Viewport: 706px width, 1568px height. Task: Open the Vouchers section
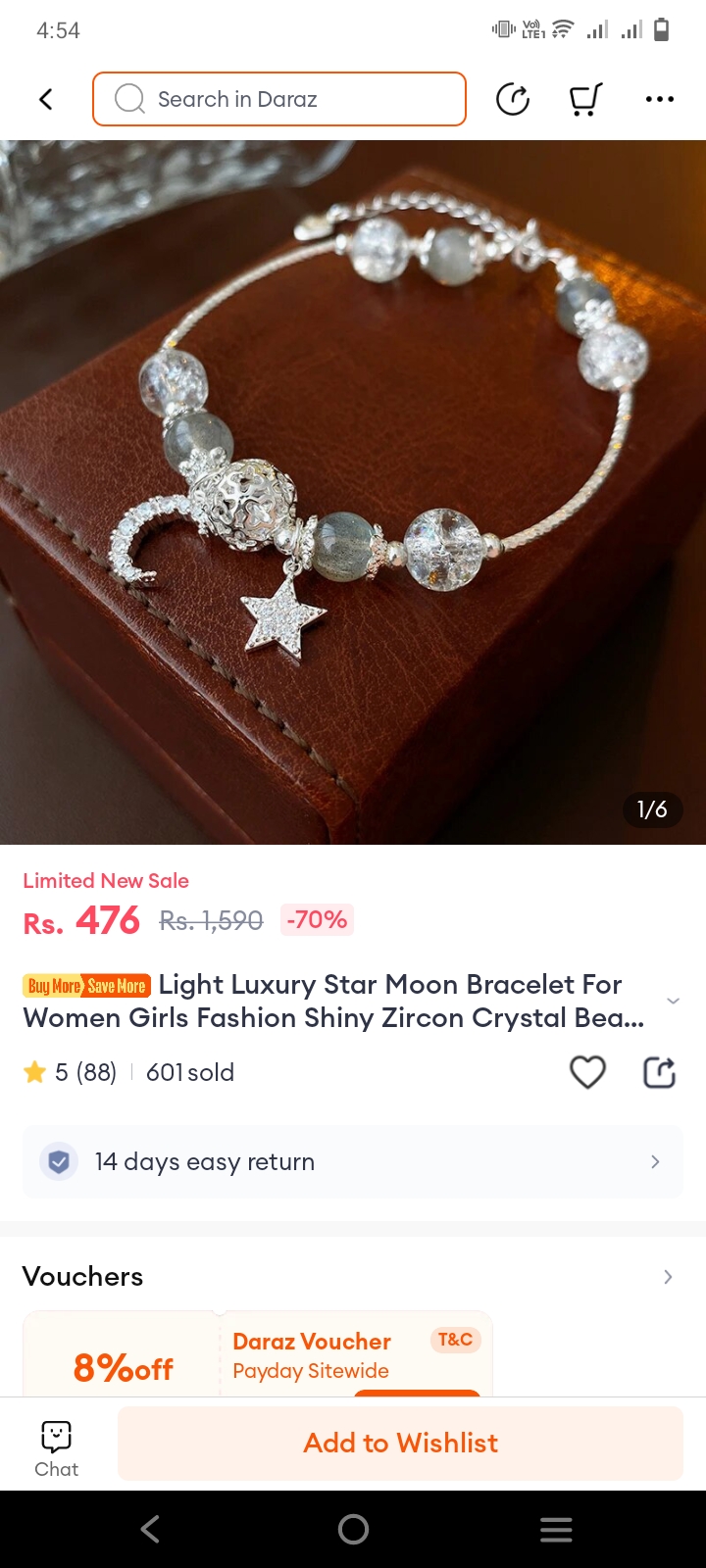point(667,1276)
